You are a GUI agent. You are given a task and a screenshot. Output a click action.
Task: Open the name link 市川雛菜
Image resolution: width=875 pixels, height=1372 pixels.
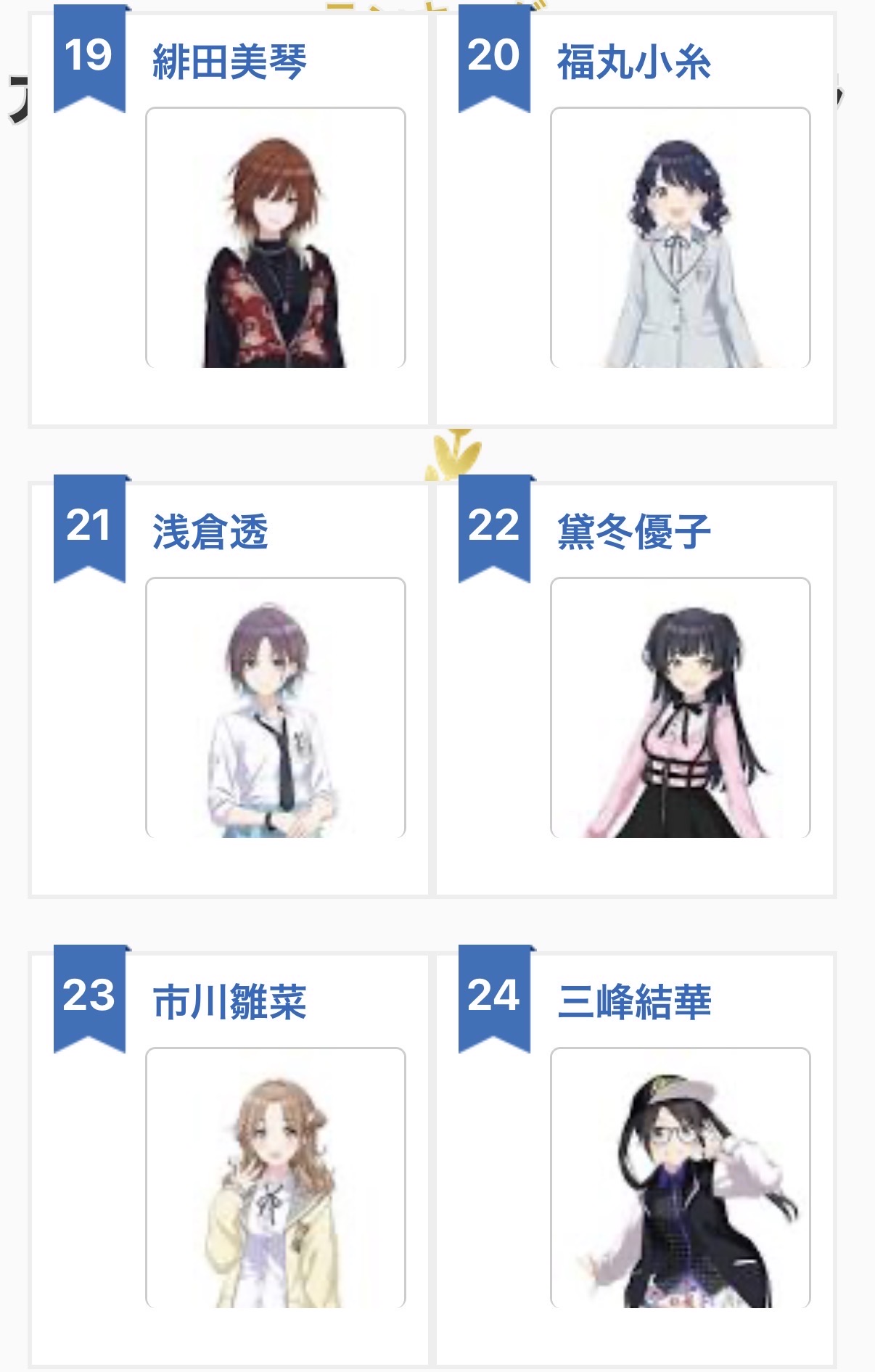click(x=229, y=1003)
